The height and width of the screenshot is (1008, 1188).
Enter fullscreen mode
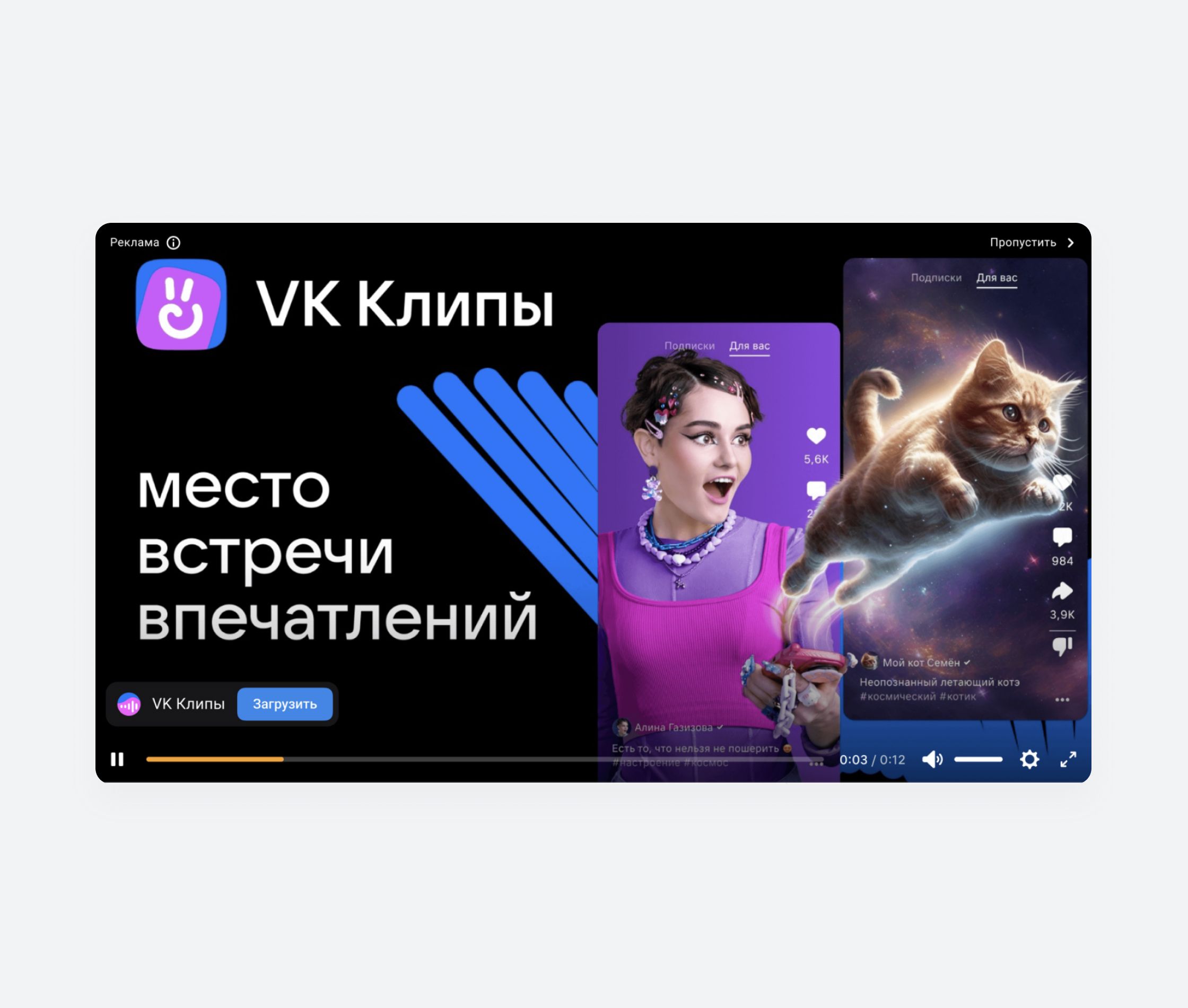(1068, 759)
